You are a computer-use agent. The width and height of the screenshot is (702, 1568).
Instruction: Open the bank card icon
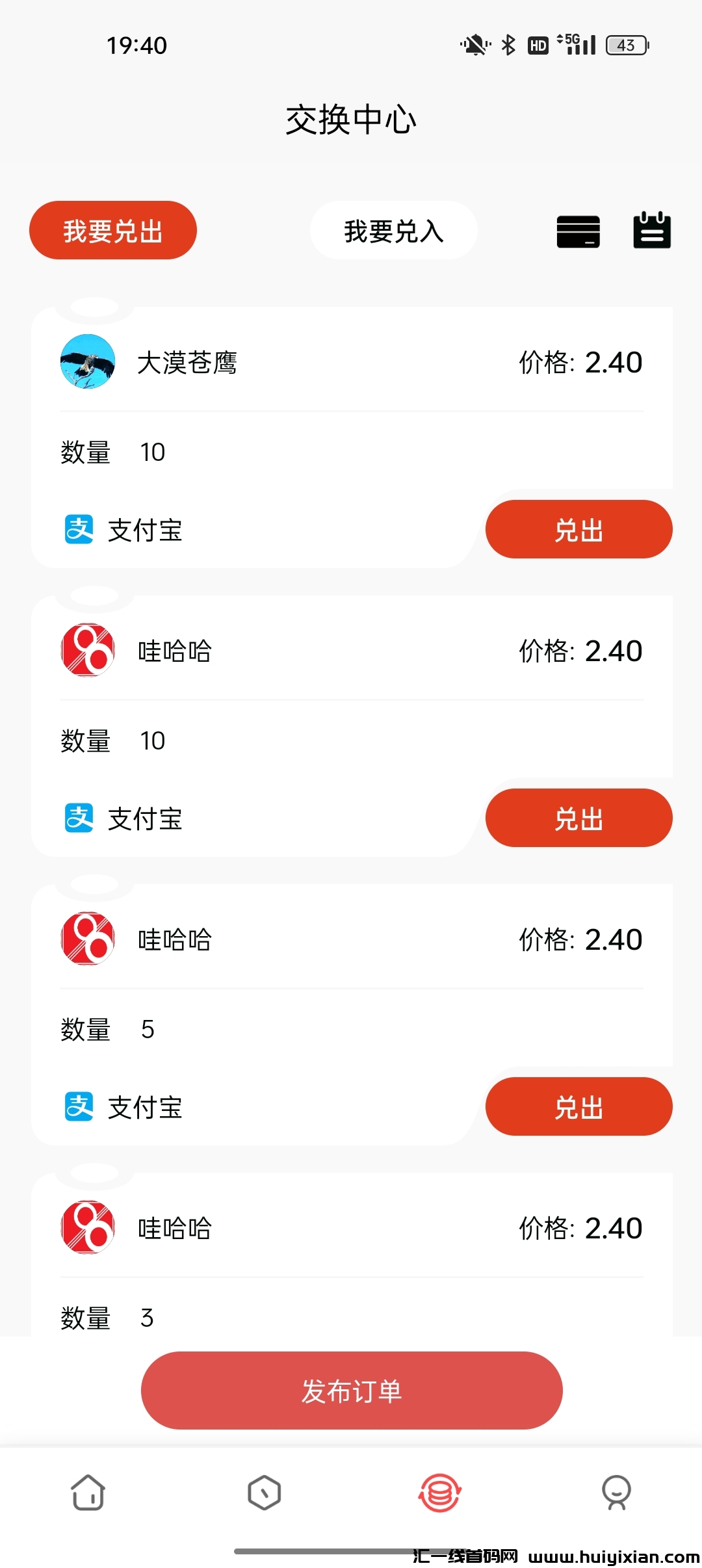click(x=578, y=231)
